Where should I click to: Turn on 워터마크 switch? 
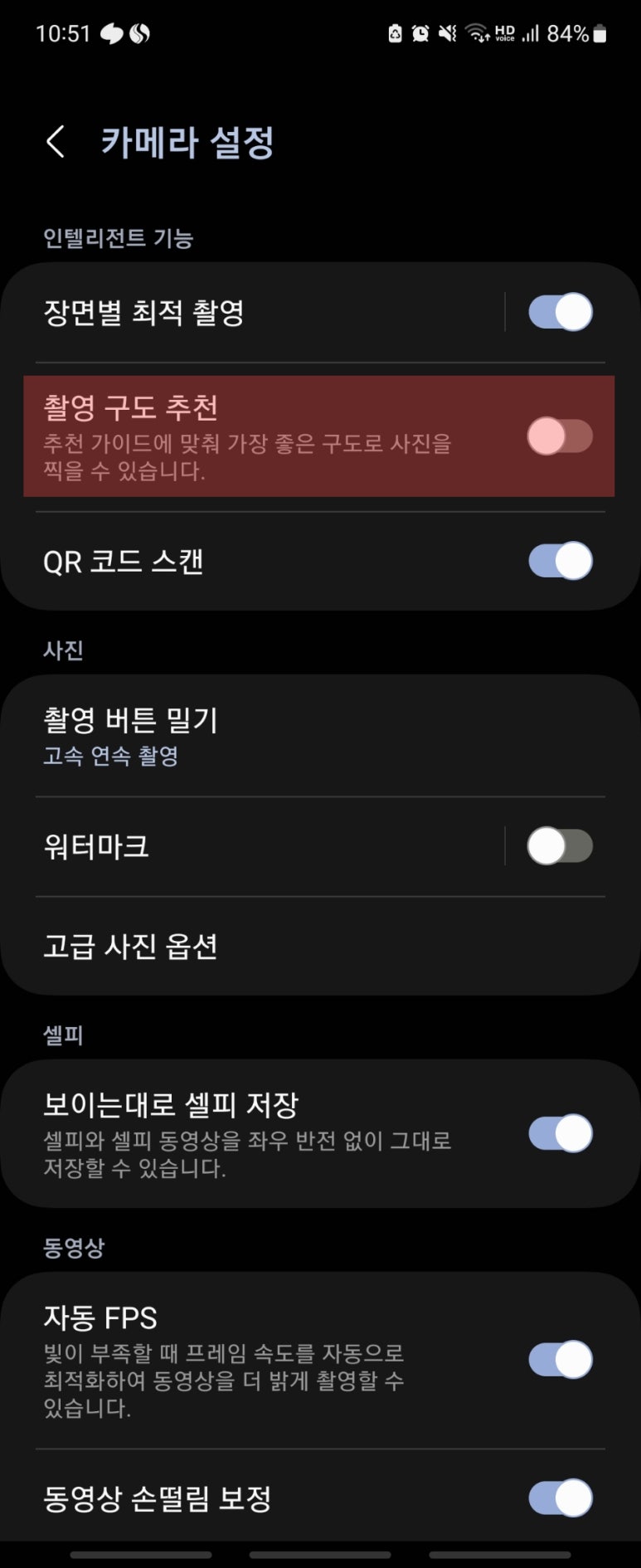pos(561,847)
